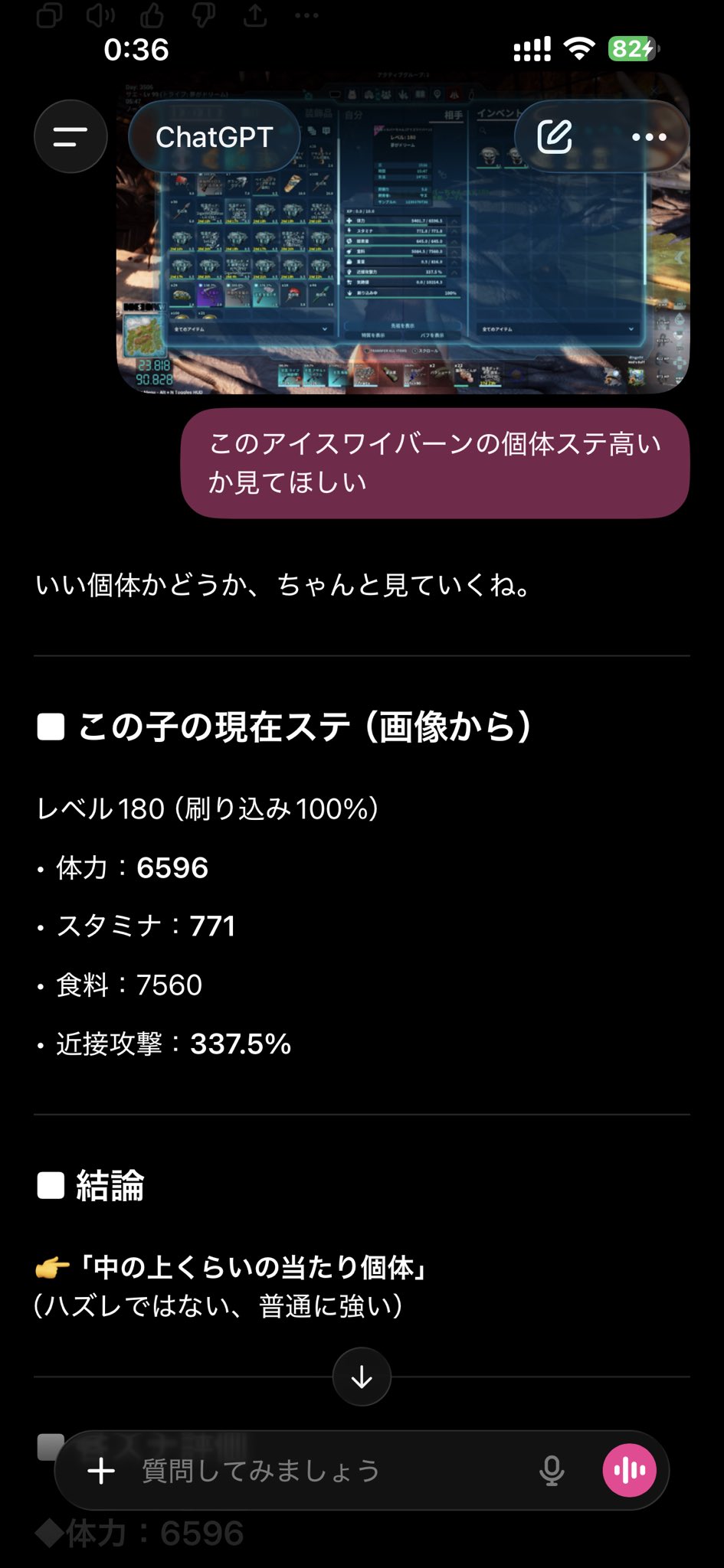Focus the 質問してみましょう message field
This screenshot has width=724, height=1568.
[322, 1471]
